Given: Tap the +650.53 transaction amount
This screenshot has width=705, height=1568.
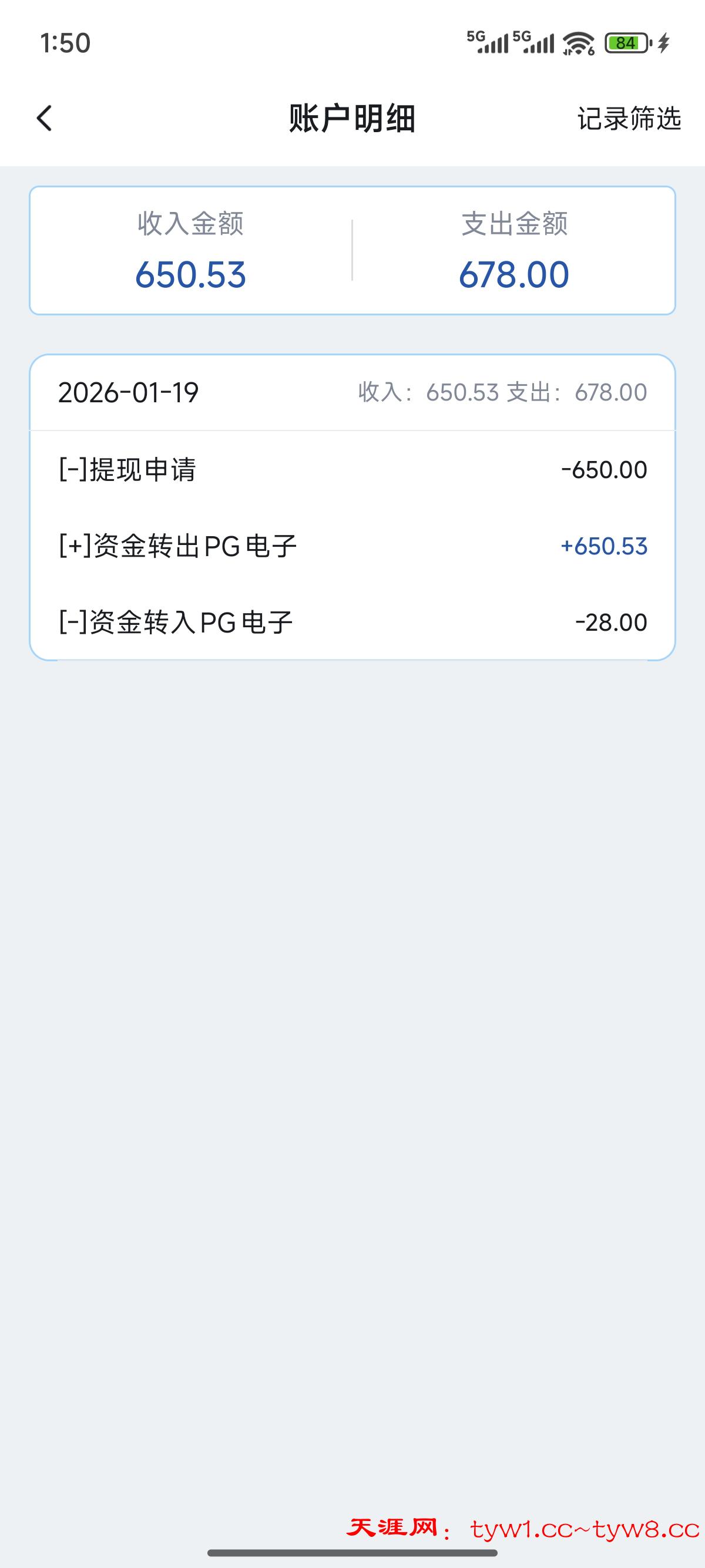Looking at the screenshot, I should (603, 546).
